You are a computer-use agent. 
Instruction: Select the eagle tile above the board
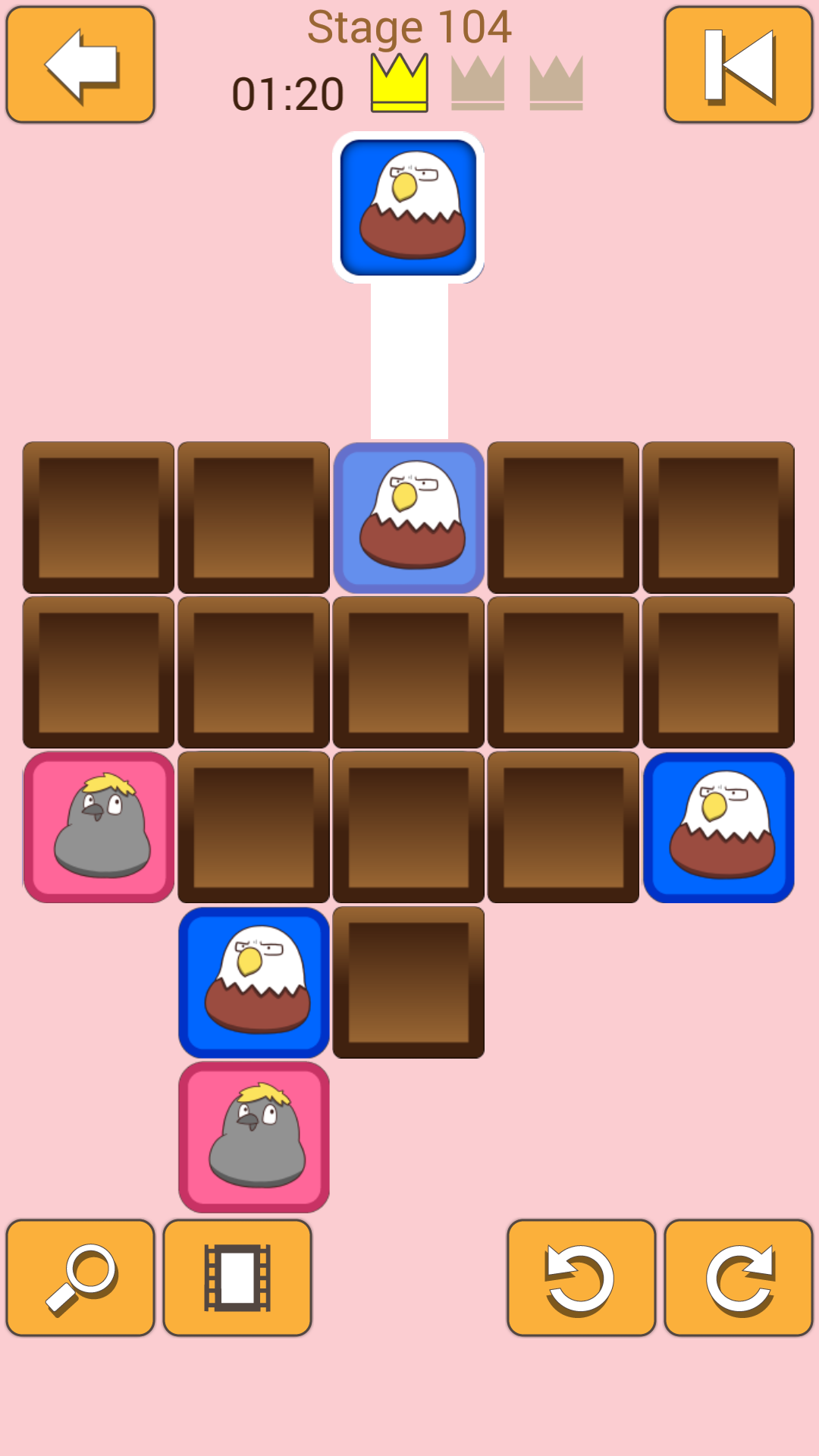coord(409,207)
